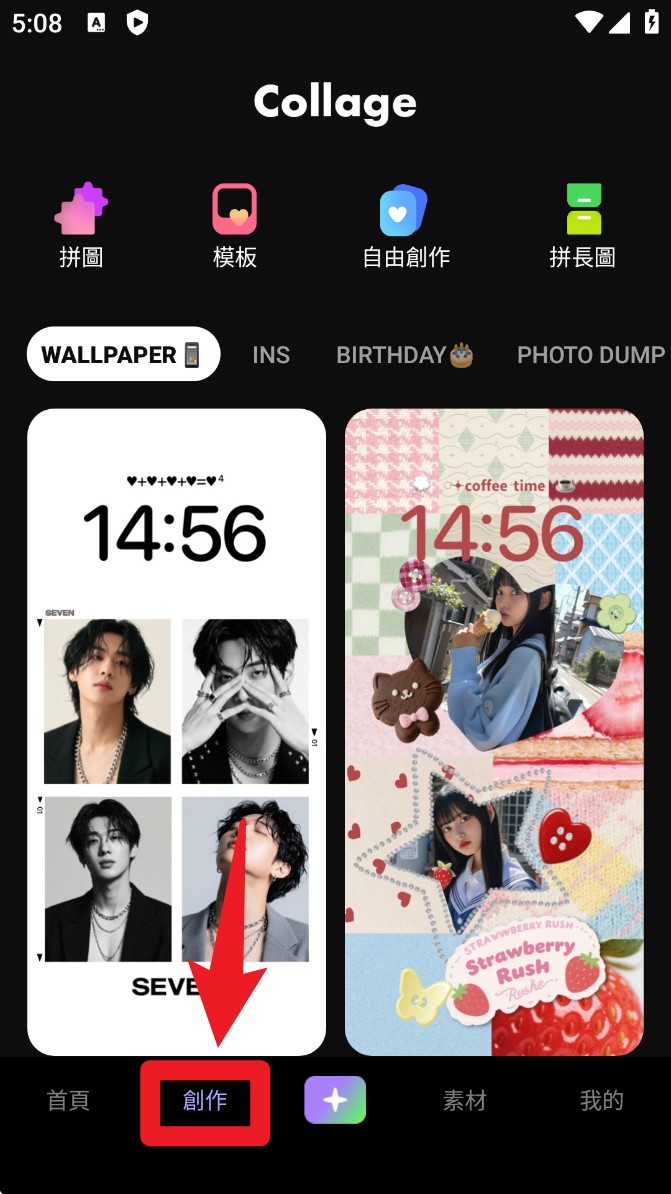Open the SEVEN four-photo wallpaper template

(176, 730)
